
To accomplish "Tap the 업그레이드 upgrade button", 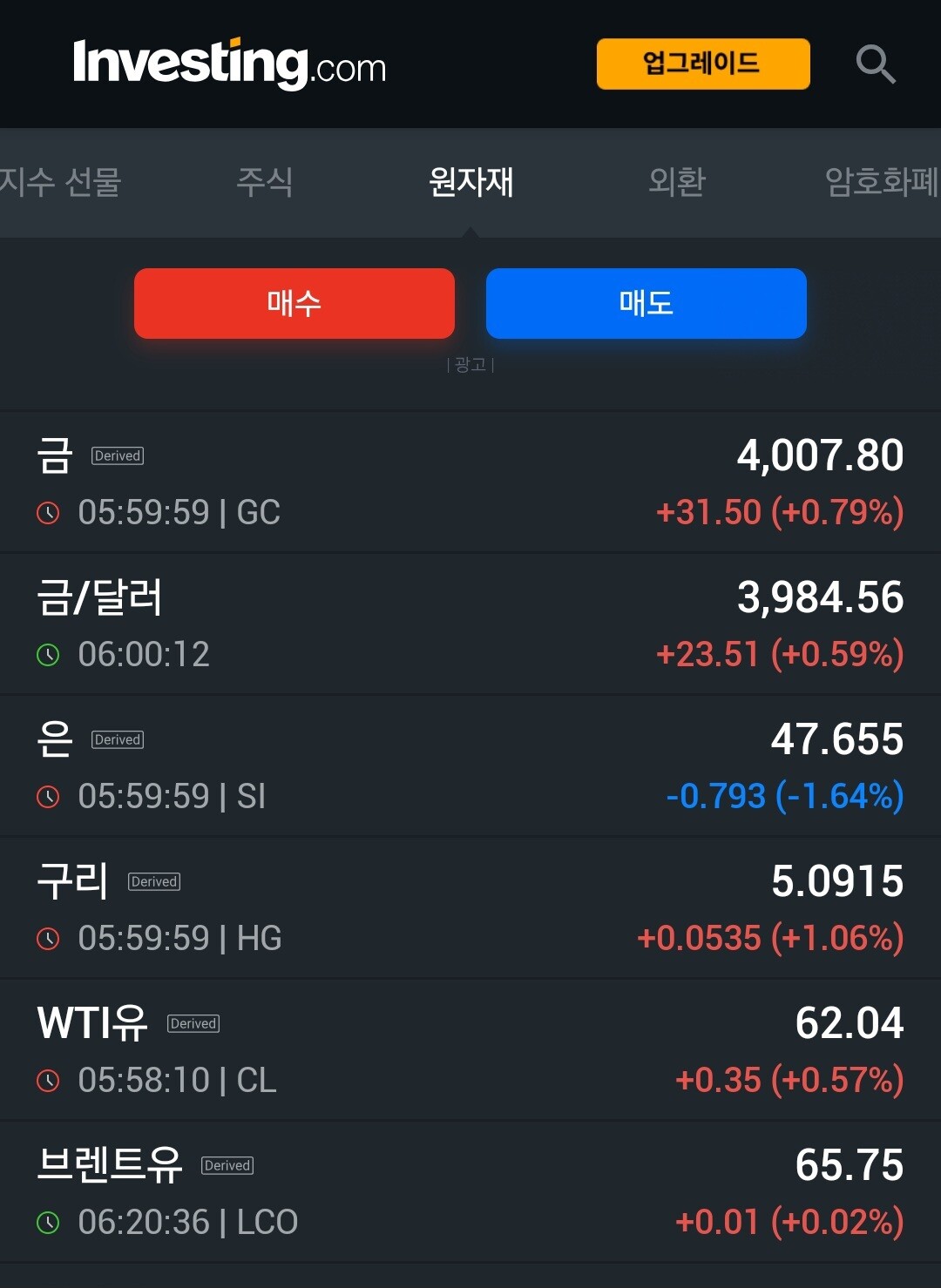I will click(x=702, y=64).
